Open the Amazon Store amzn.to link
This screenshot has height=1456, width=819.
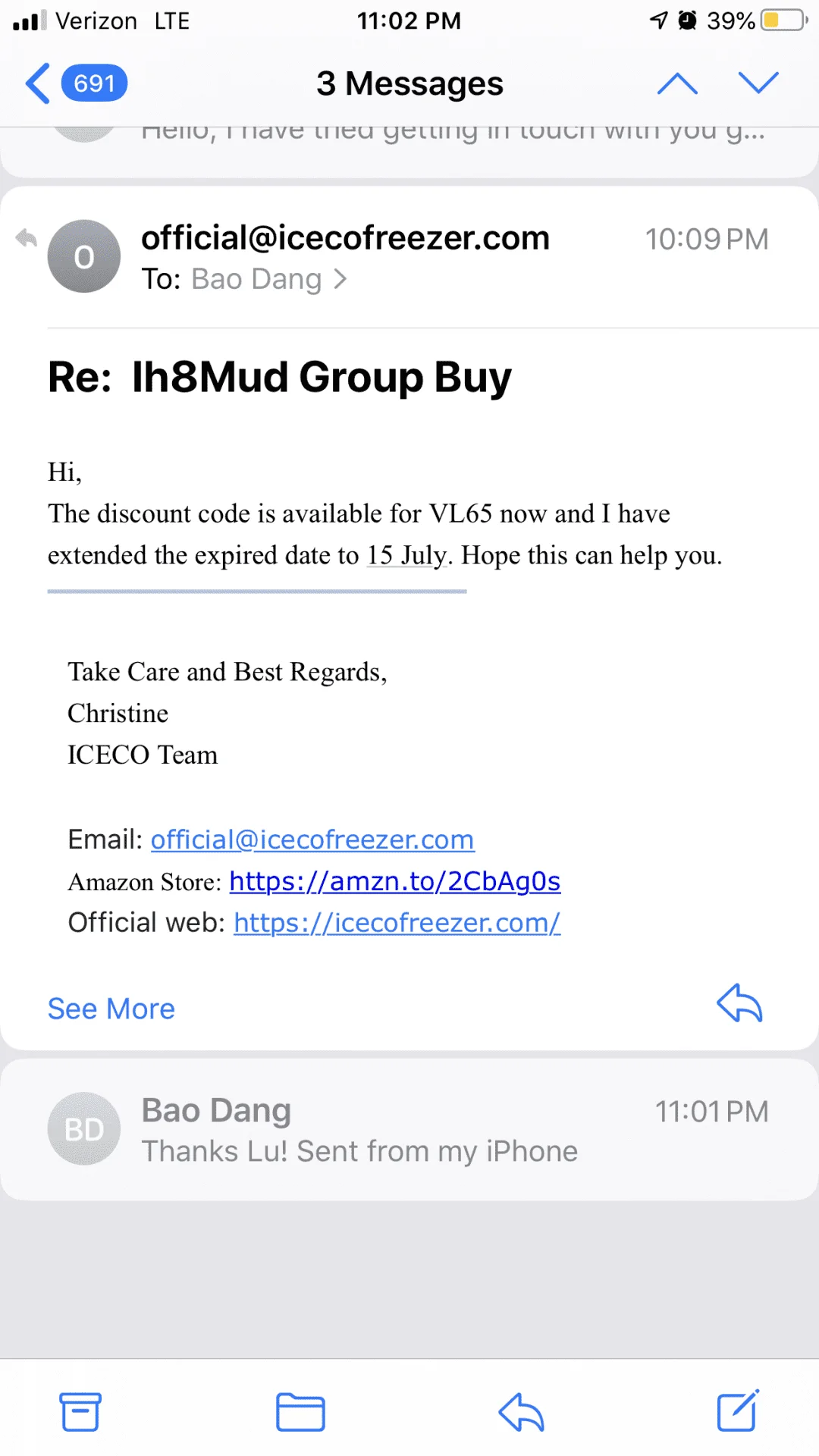click(394, 881)
